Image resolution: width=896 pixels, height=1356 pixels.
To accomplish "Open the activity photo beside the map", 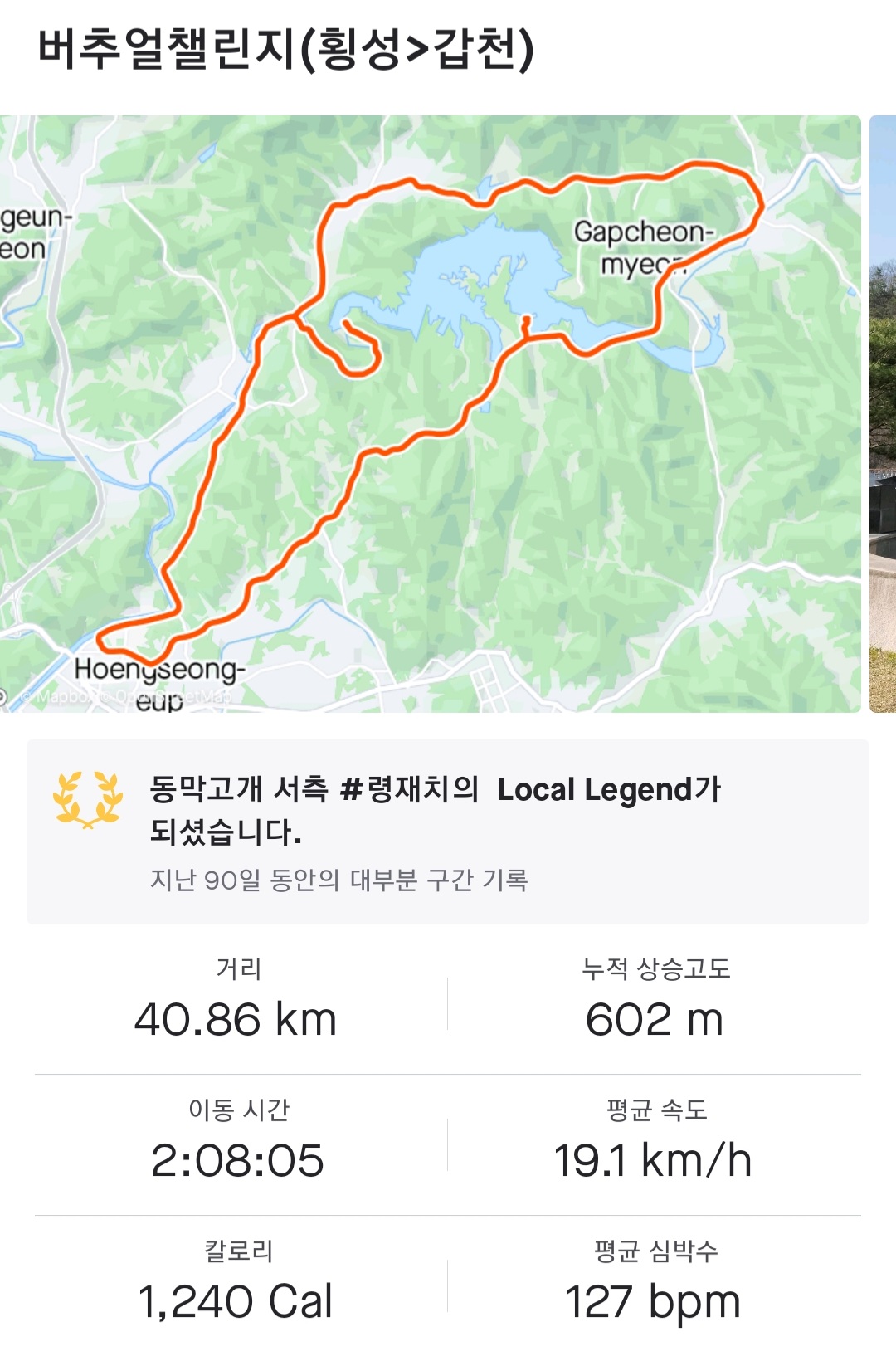I will pos(883,413).
